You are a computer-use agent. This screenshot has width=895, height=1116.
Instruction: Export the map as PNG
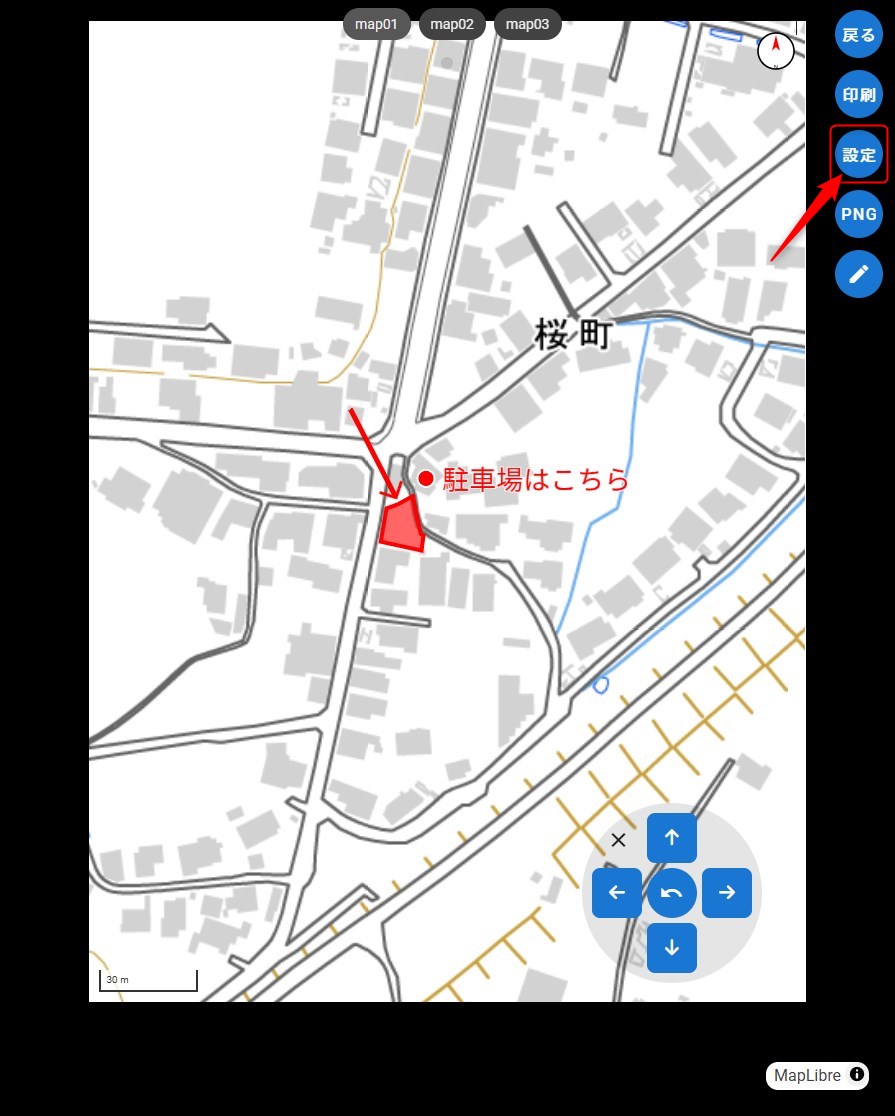858,214
